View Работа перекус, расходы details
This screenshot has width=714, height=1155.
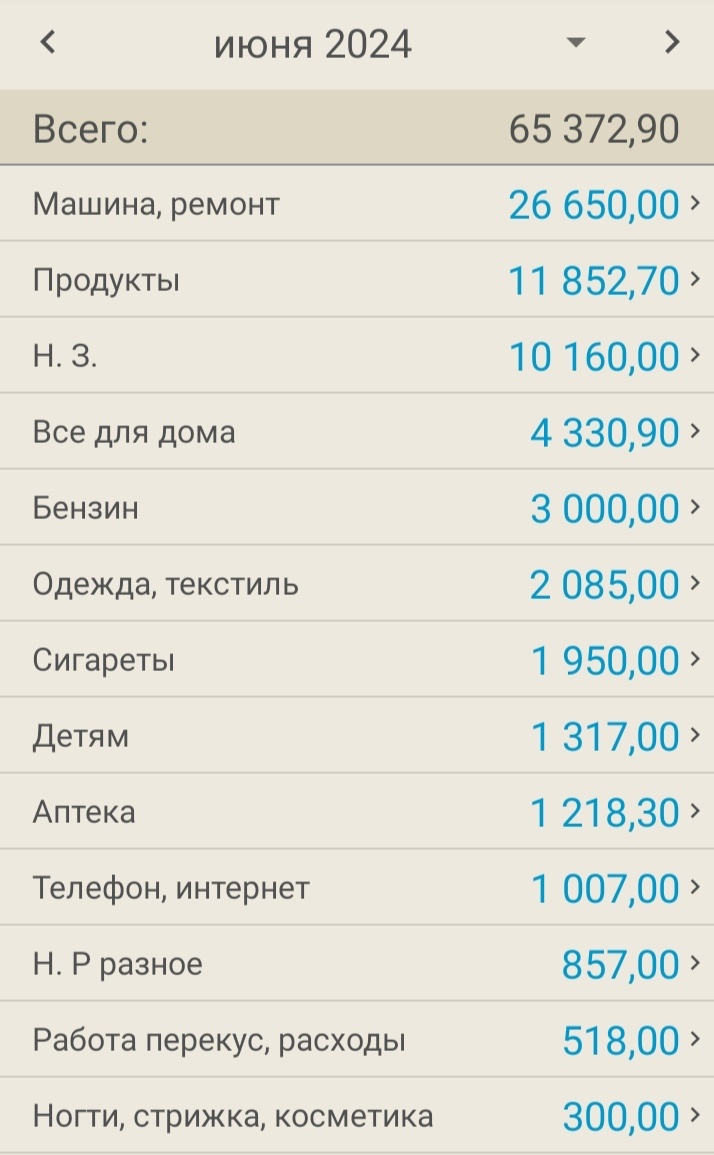click(357, 1038)
